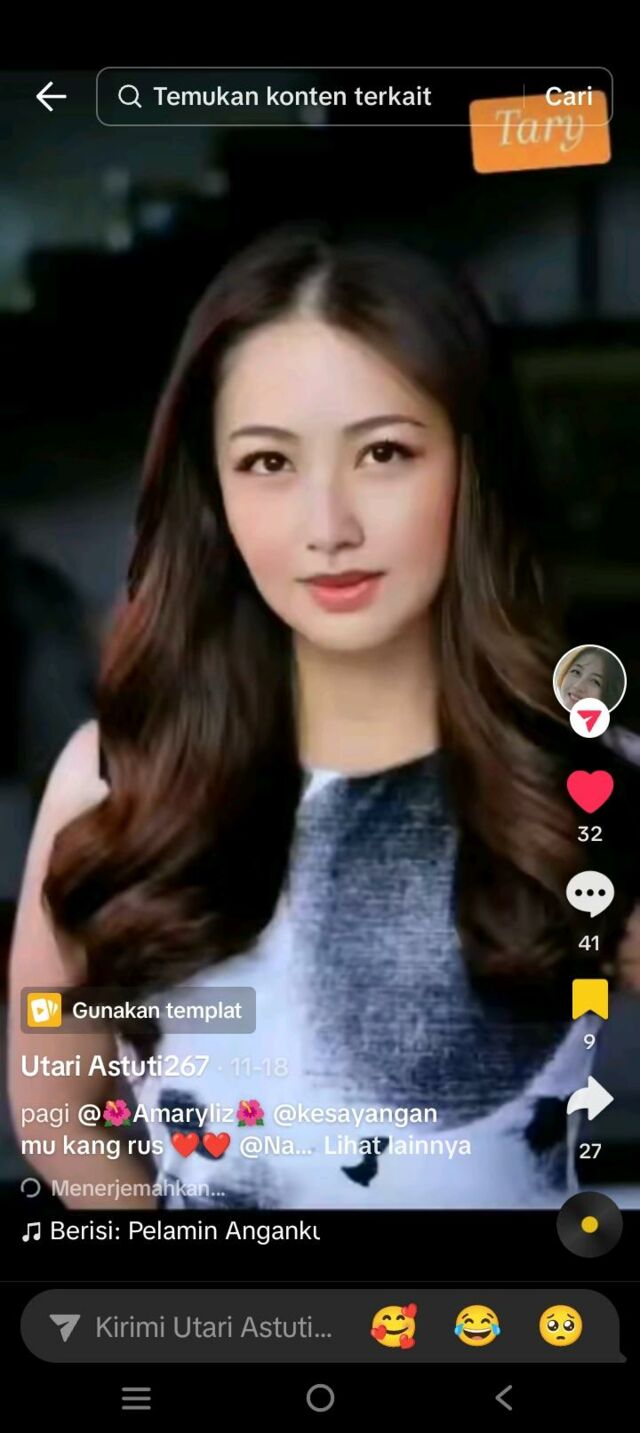Share this video via arrow icon
The width and height of the screenshot is (640, 1433).
tap(589, 1099)
